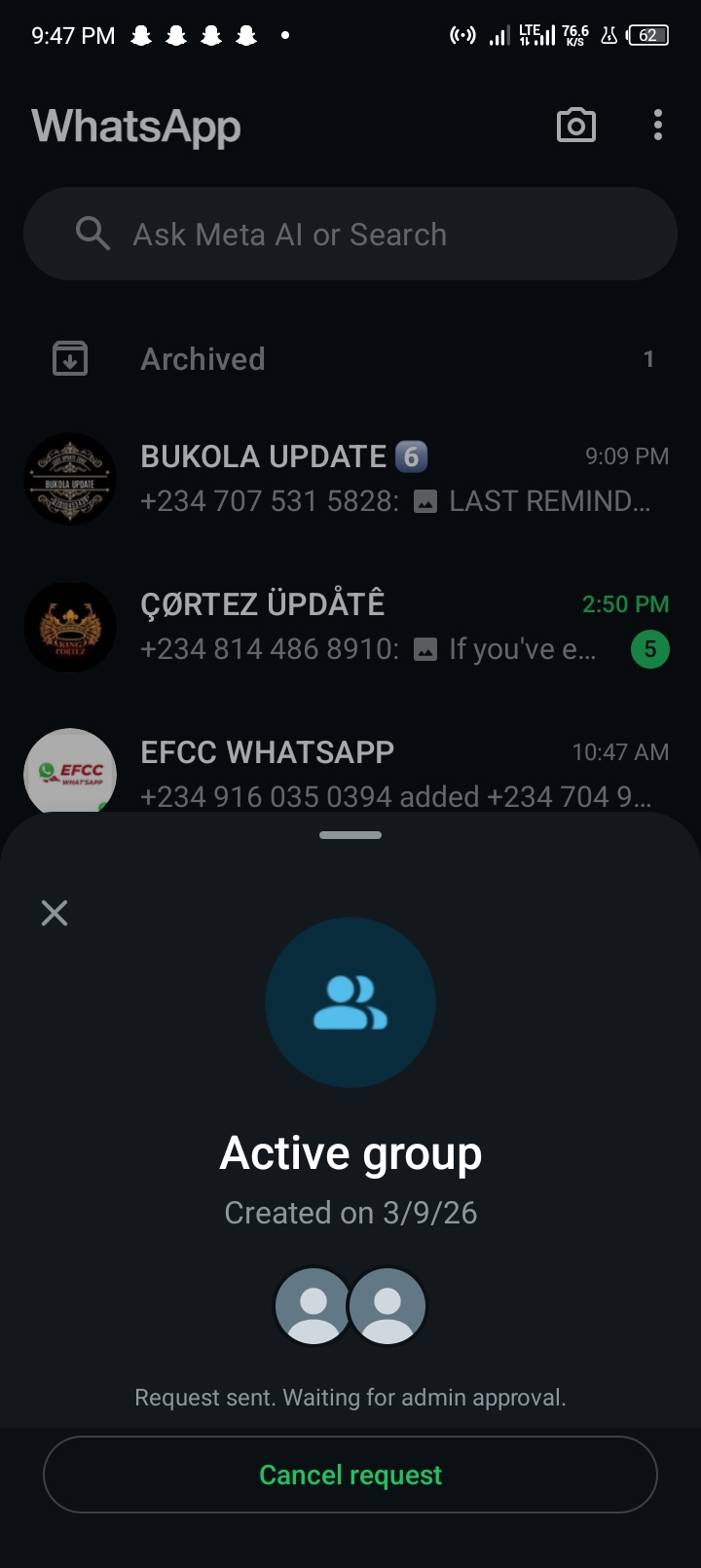Close the Active group sheet
701x1568 pixels.
click(55, 912)
